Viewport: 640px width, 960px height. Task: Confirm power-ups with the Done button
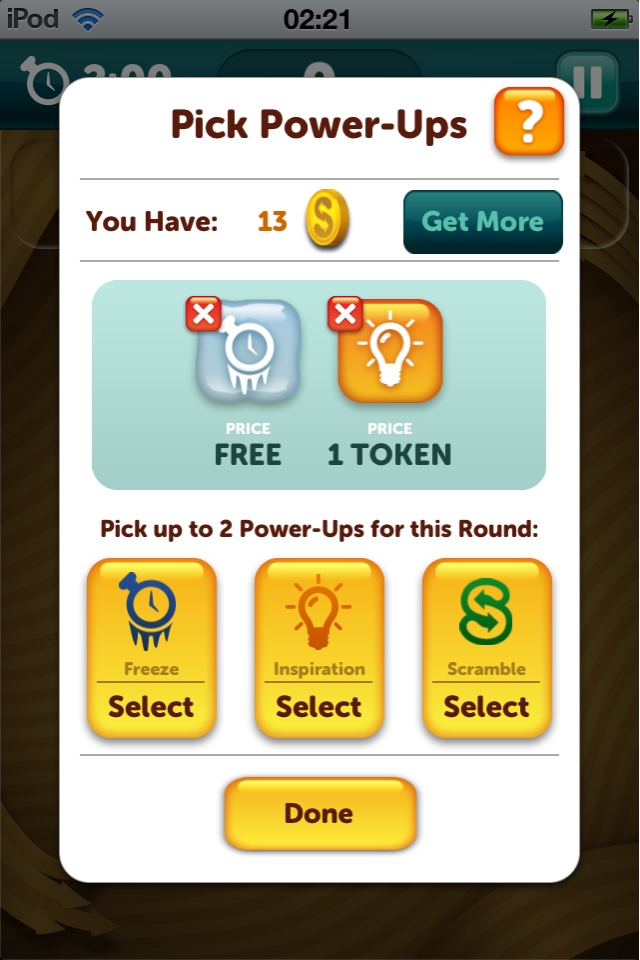(x=319, y=813)
